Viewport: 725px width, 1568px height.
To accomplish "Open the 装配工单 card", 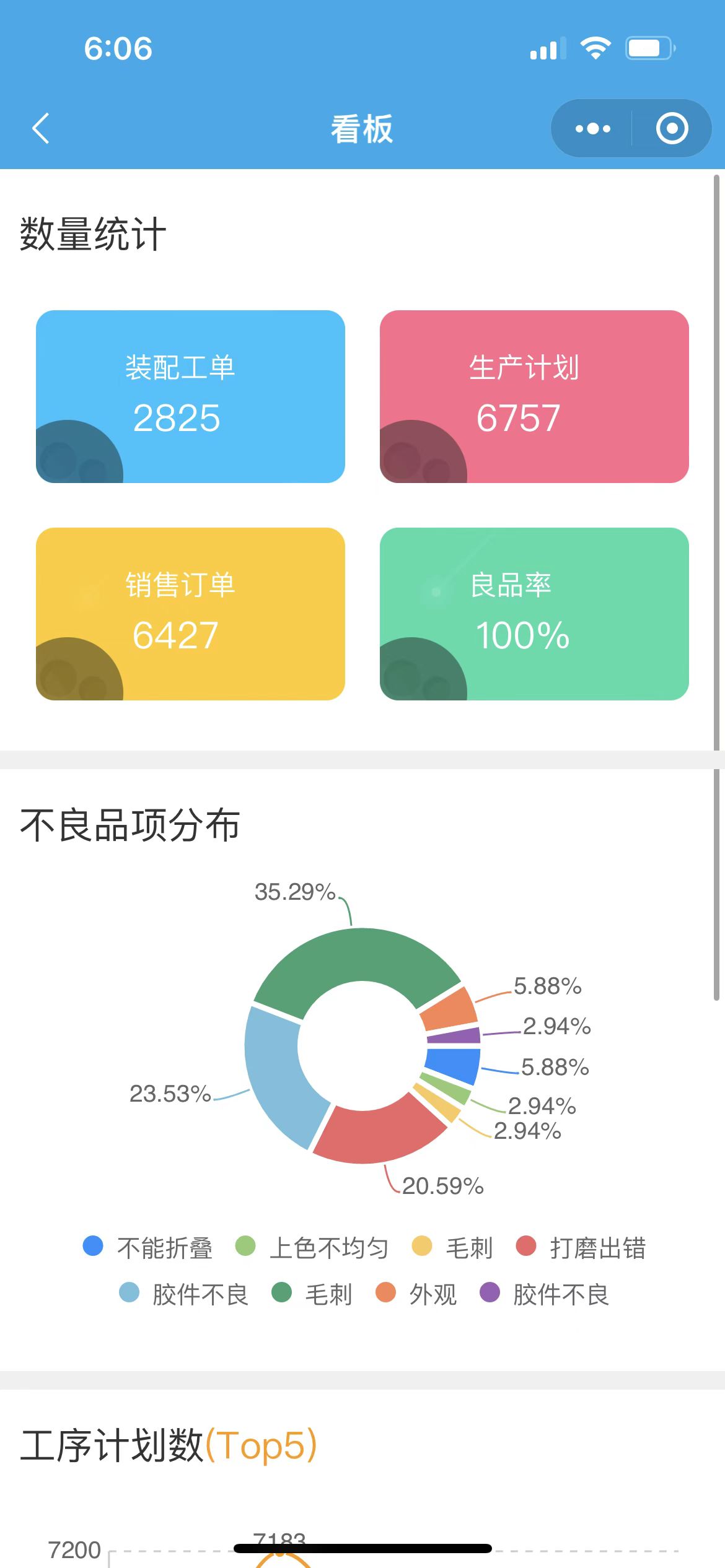I will pyautogui.click(x=190, y=396).
